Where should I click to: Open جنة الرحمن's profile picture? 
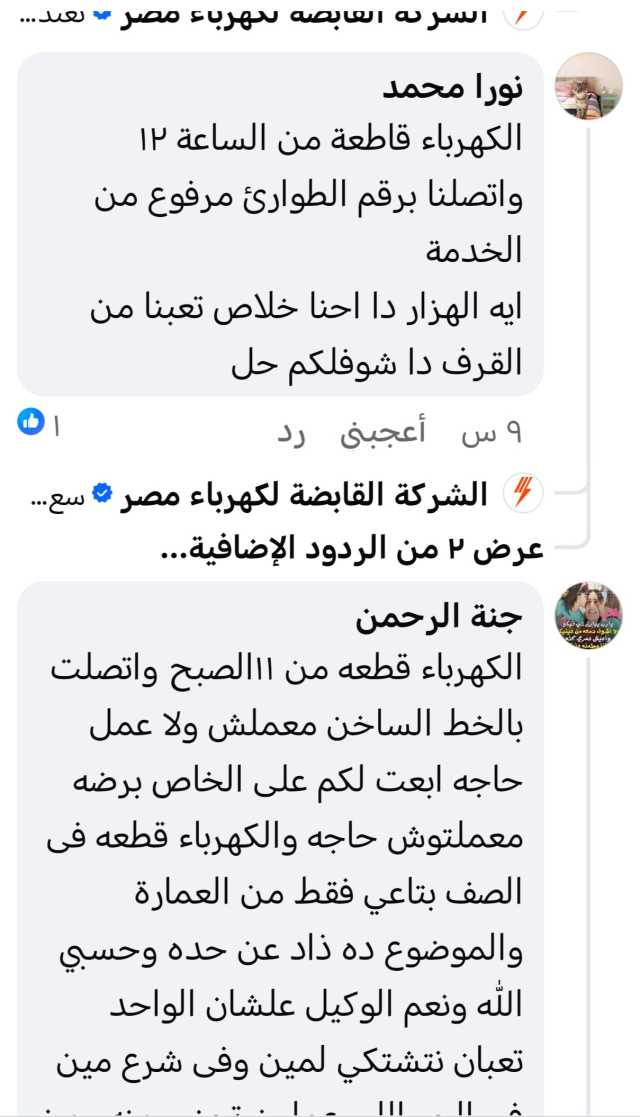(589, 615)
